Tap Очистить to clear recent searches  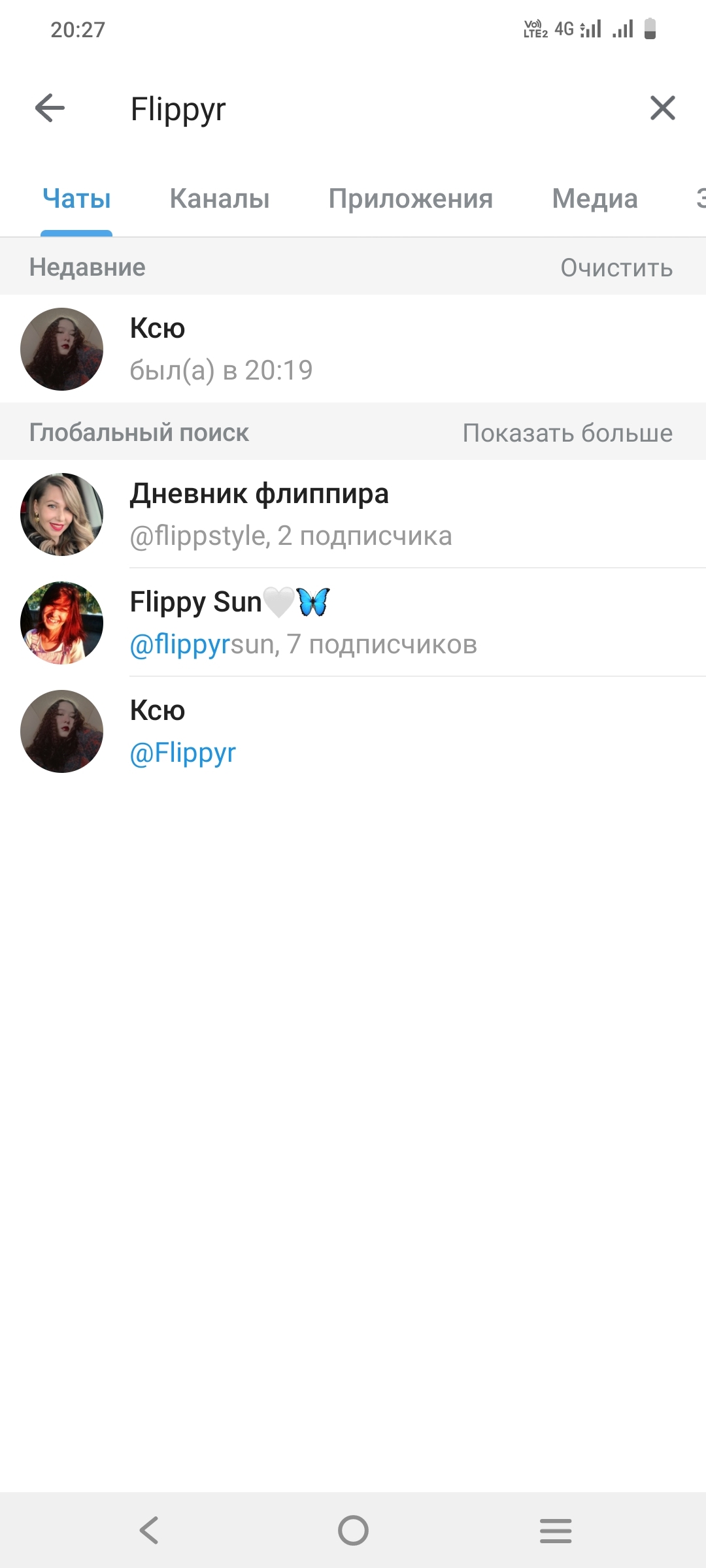pyautogui.click(x=616, y=268)
